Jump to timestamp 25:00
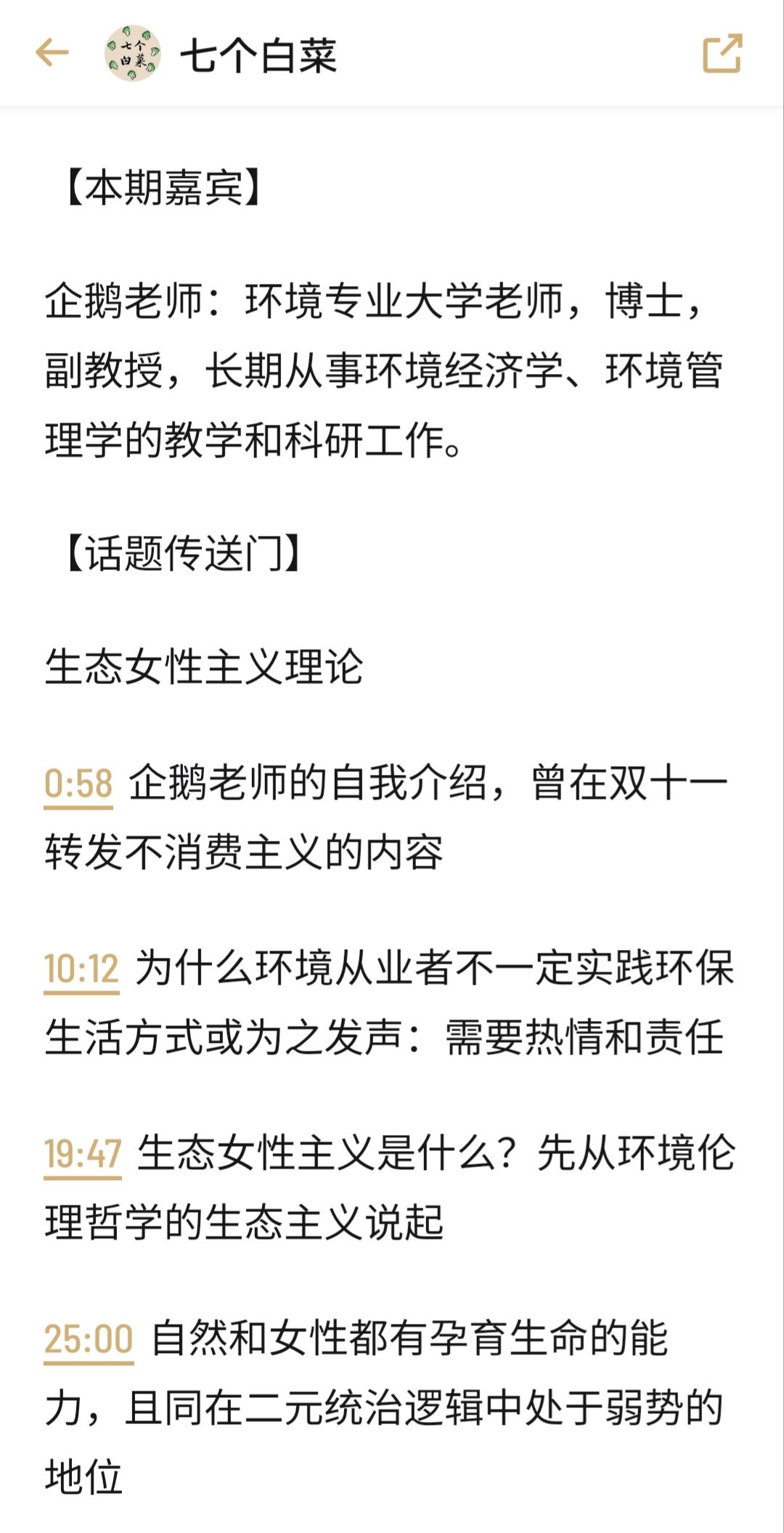 89,1339
